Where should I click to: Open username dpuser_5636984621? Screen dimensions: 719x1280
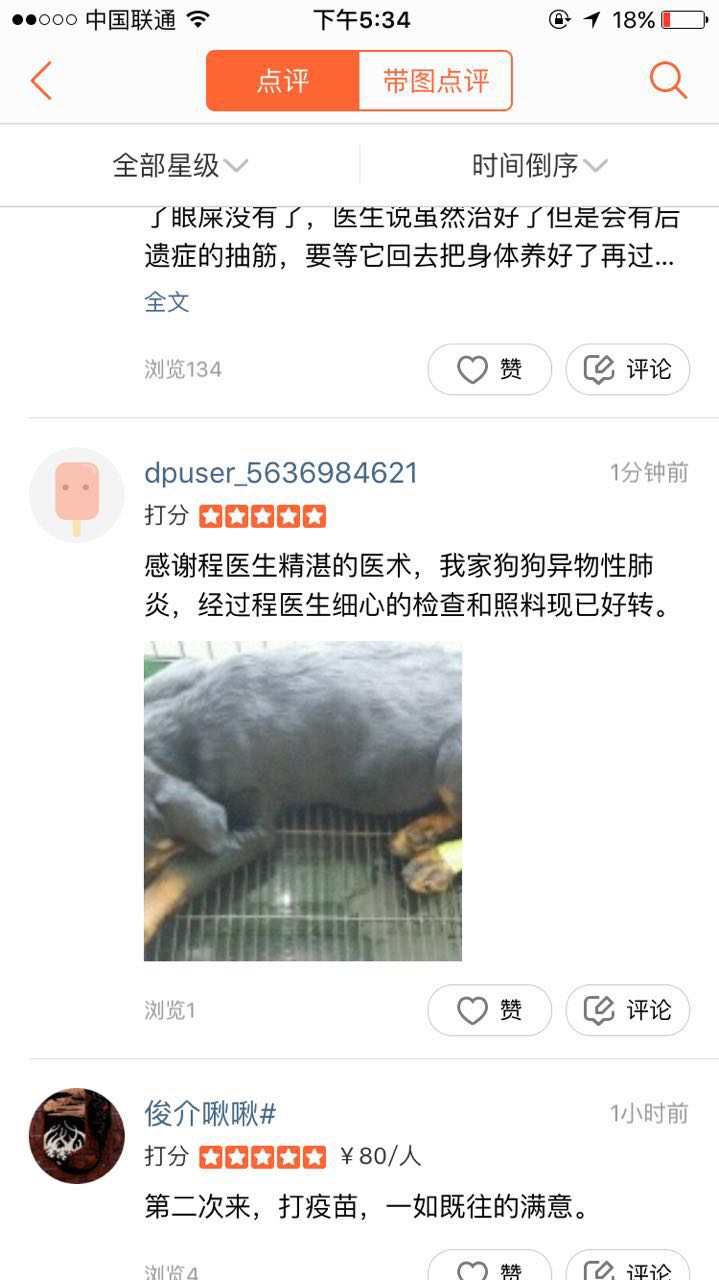coord(281,473)
